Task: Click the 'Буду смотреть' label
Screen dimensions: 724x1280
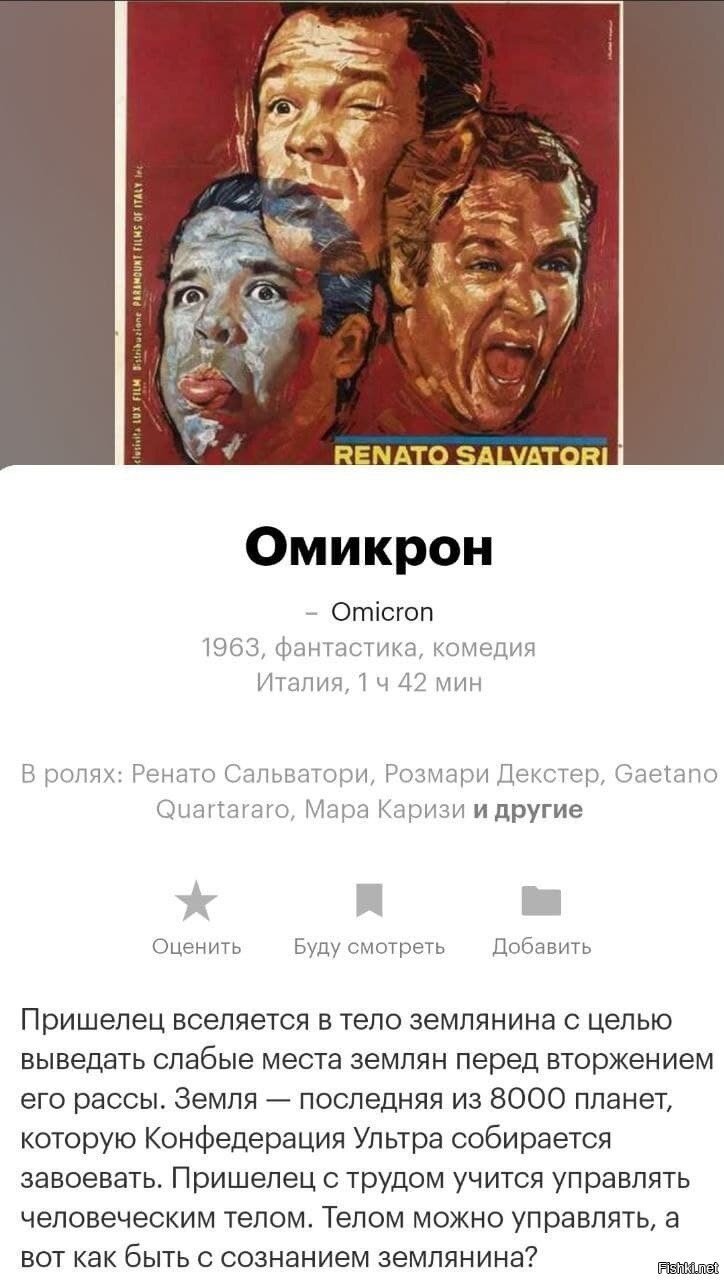Action: click(370, 944)
